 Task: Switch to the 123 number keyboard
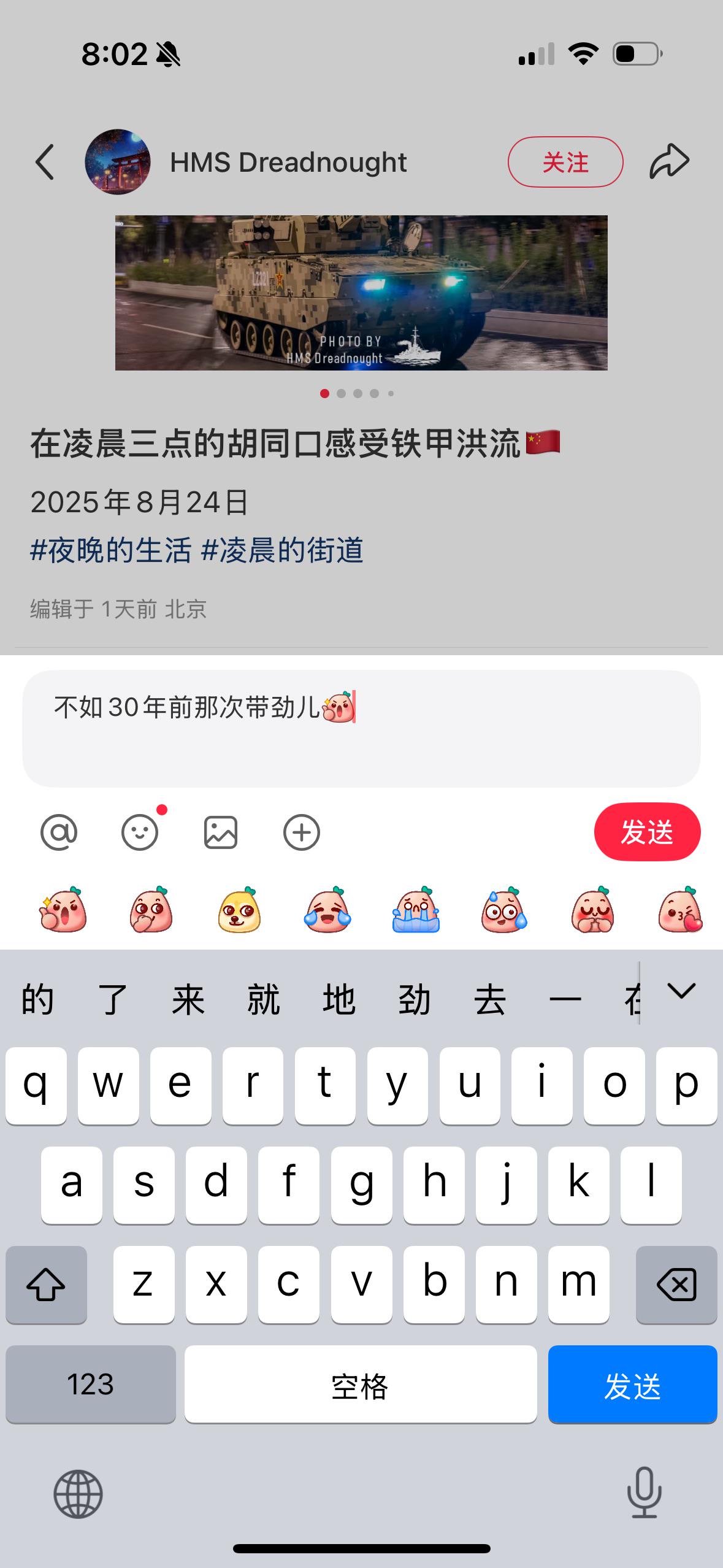click(91, 1384)
